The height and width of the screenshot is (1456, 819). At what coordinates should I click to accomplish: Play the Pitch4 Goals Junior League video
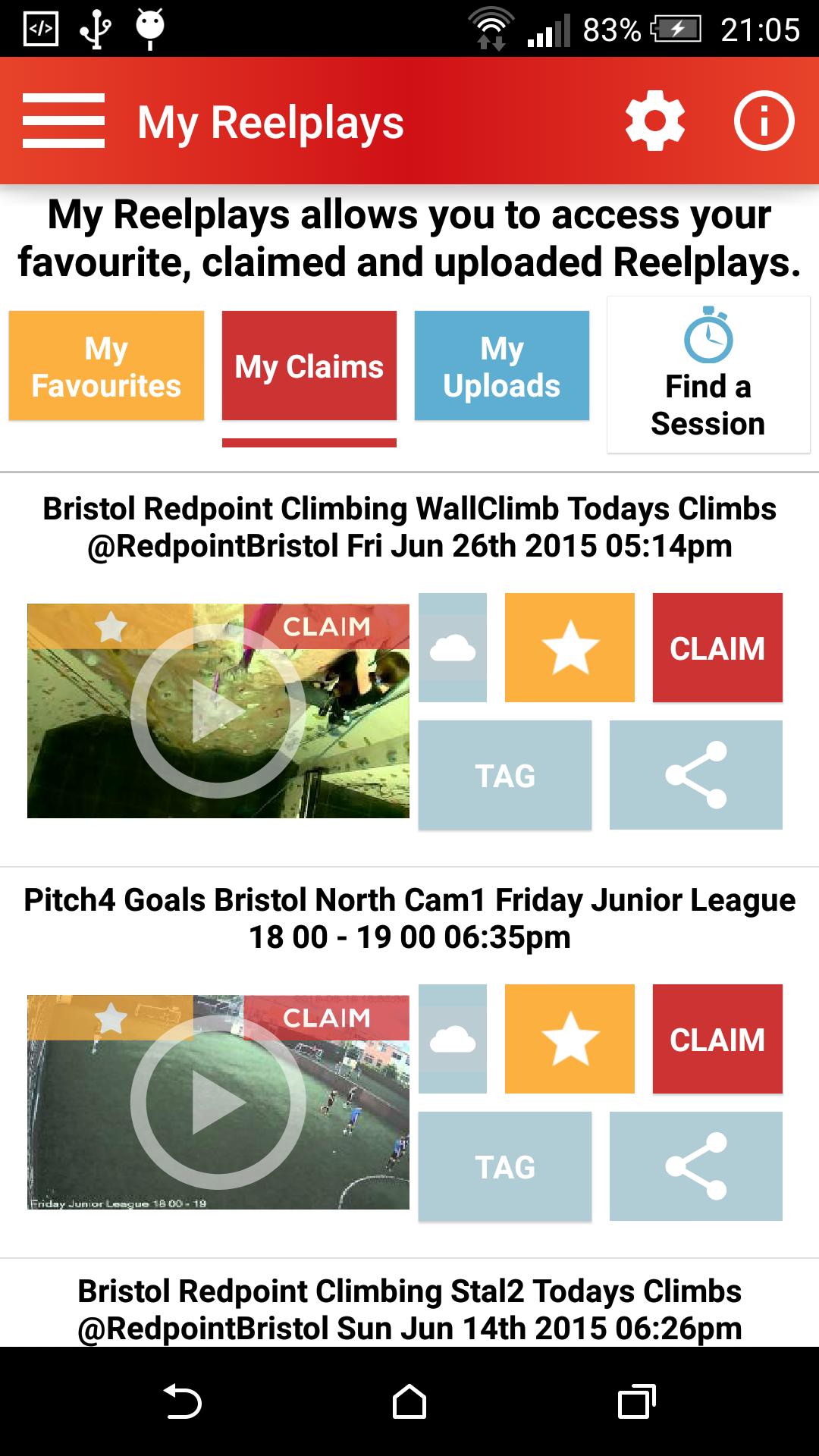point(218,1103)
